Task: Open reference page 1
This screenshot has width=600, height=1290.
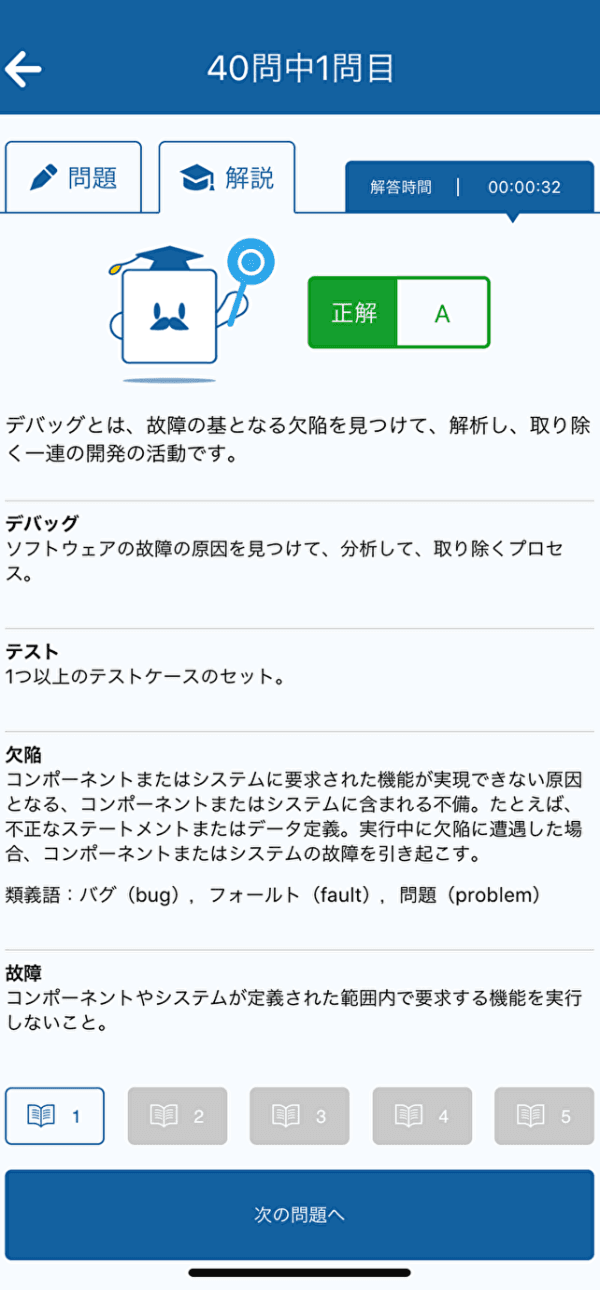Action: [55, 1116]
